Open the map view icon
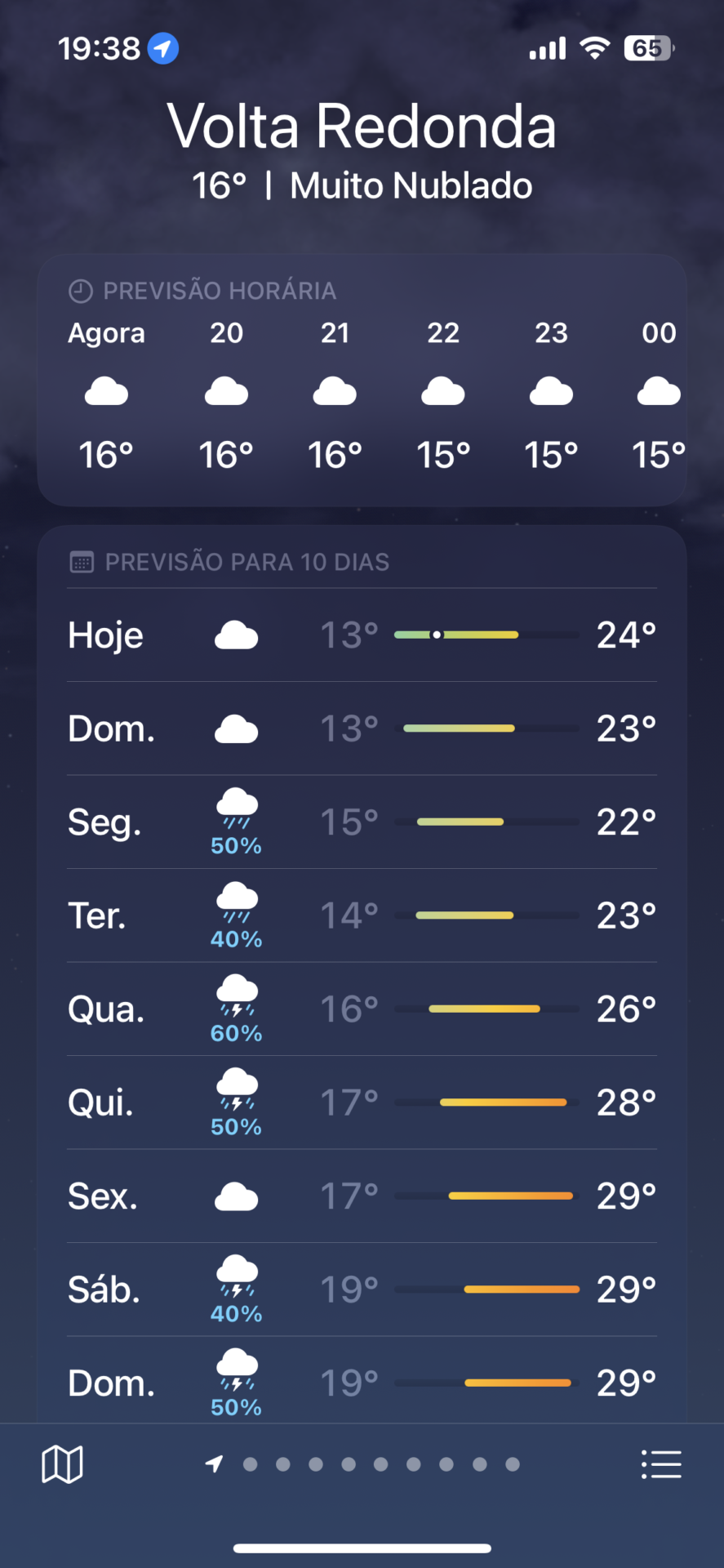724x1568 pixels. pyautogui.click(x=62, y=1464)
